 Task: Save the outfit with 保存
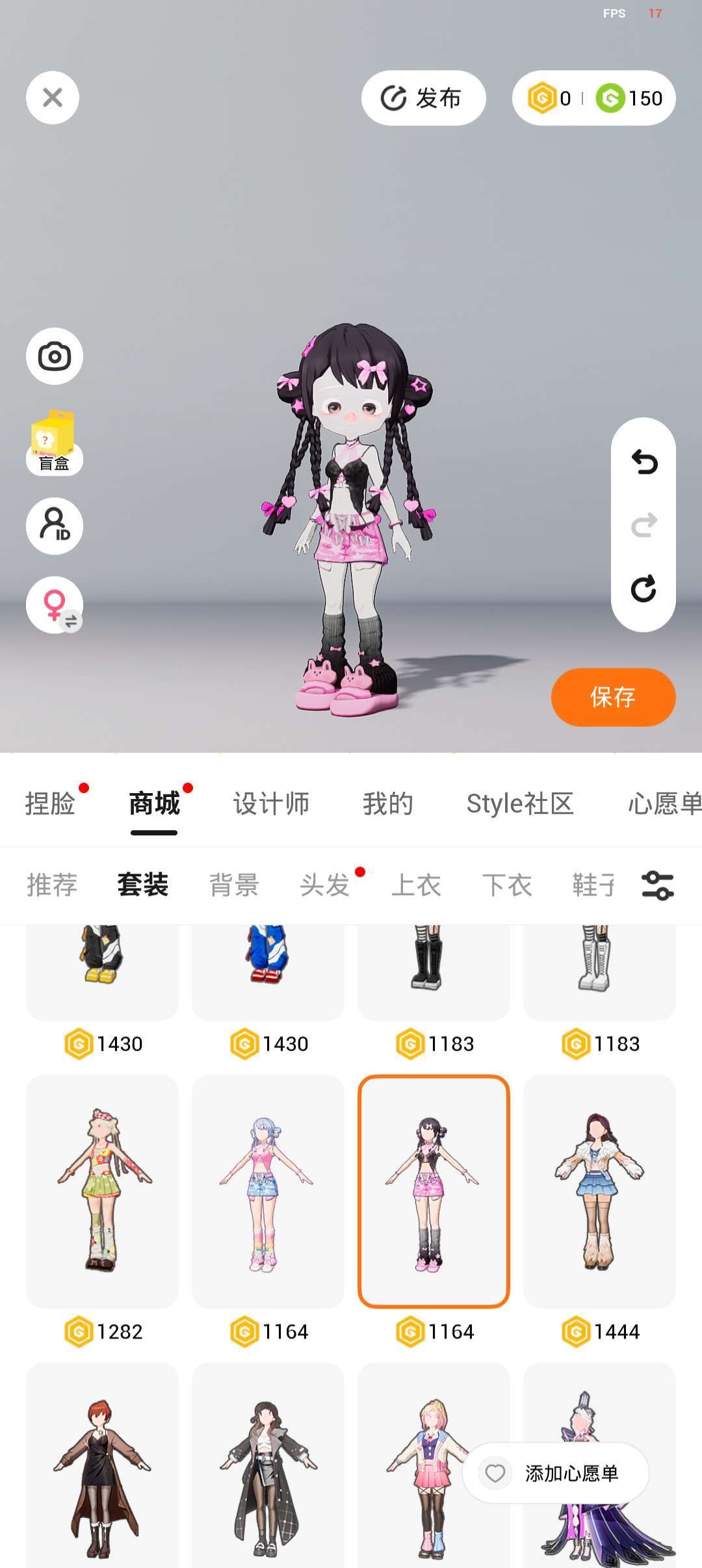pos(613,697)
